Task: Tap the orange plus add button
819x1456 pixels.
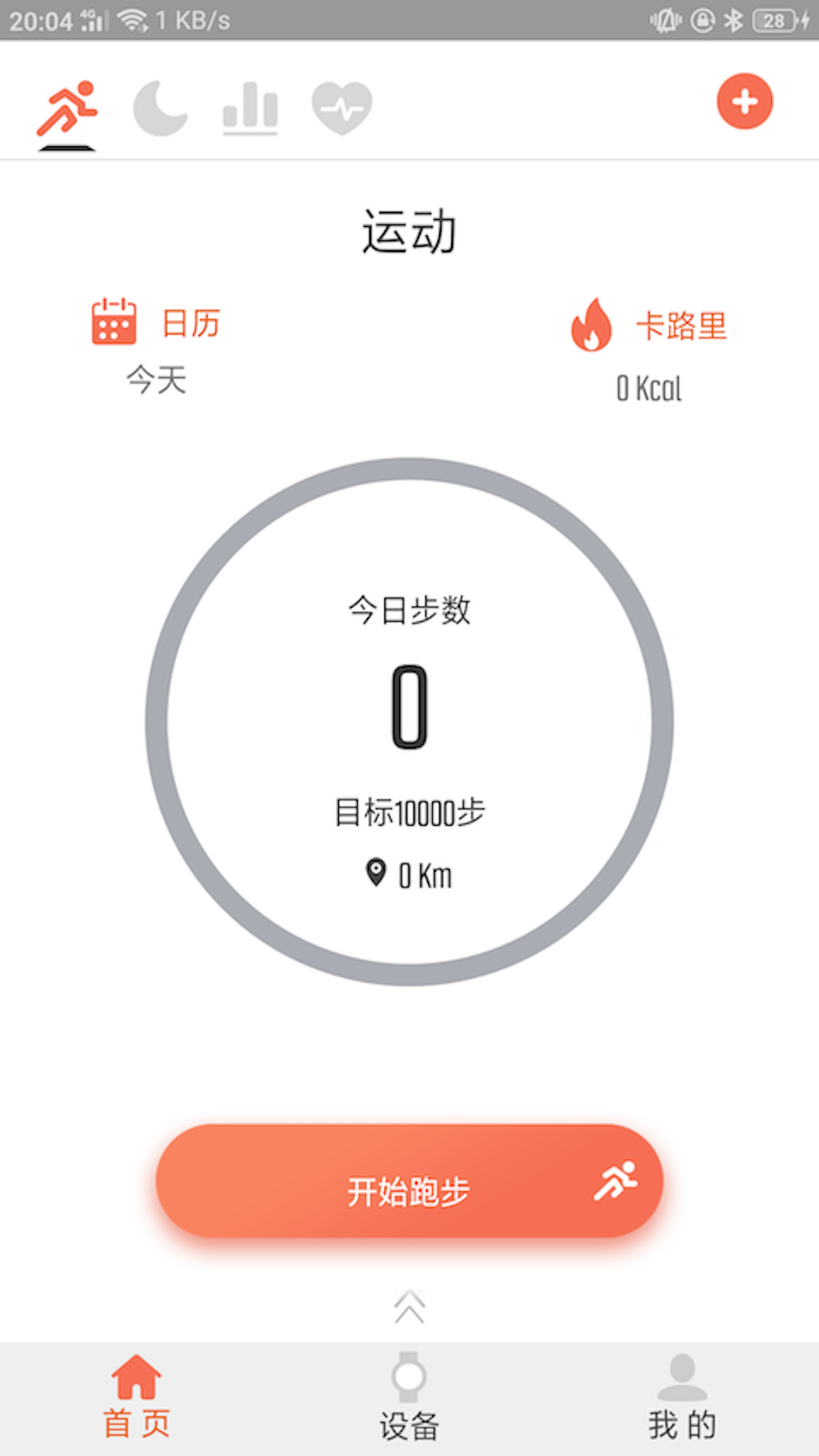Action: point(745,102)
